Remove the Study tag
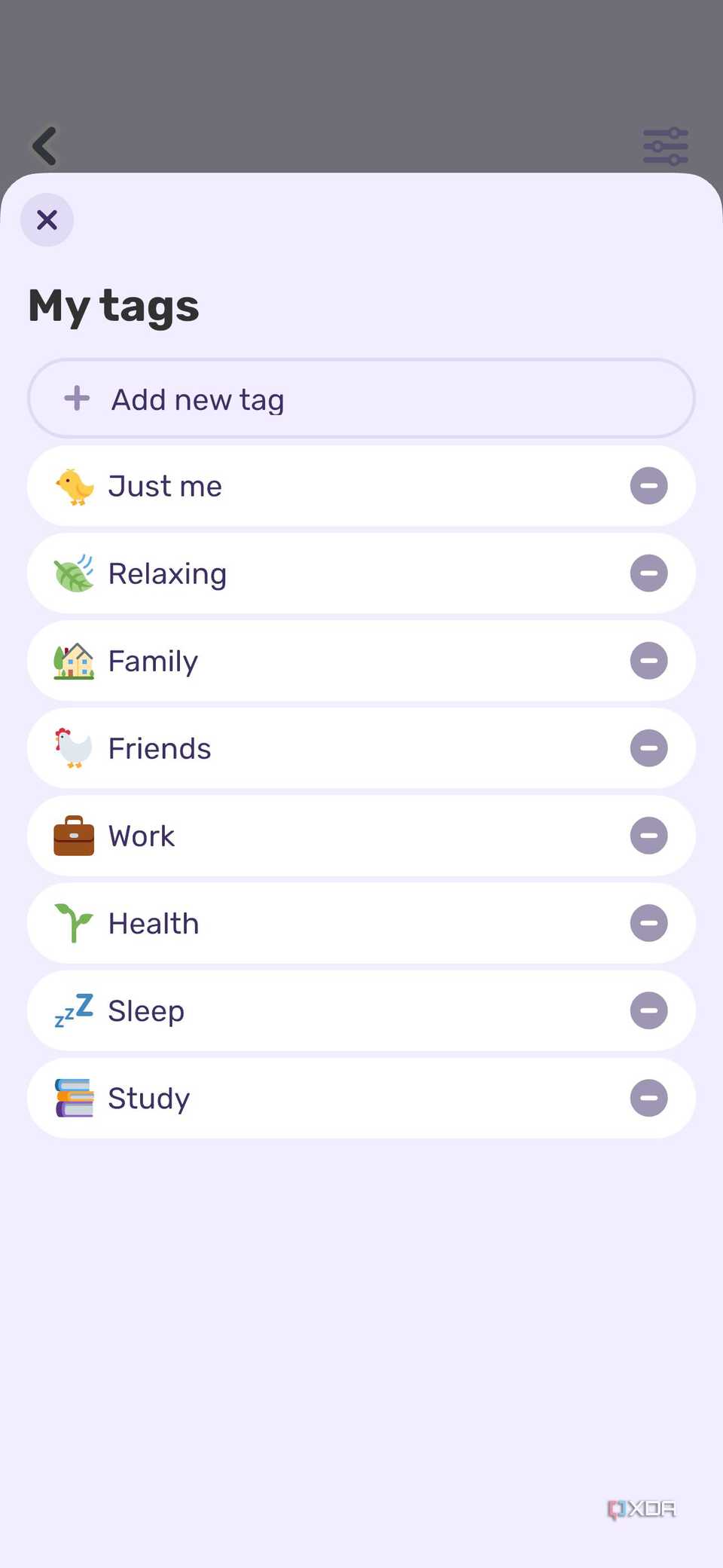The width and height of the screenshot is (723, 1568). 648,1098
